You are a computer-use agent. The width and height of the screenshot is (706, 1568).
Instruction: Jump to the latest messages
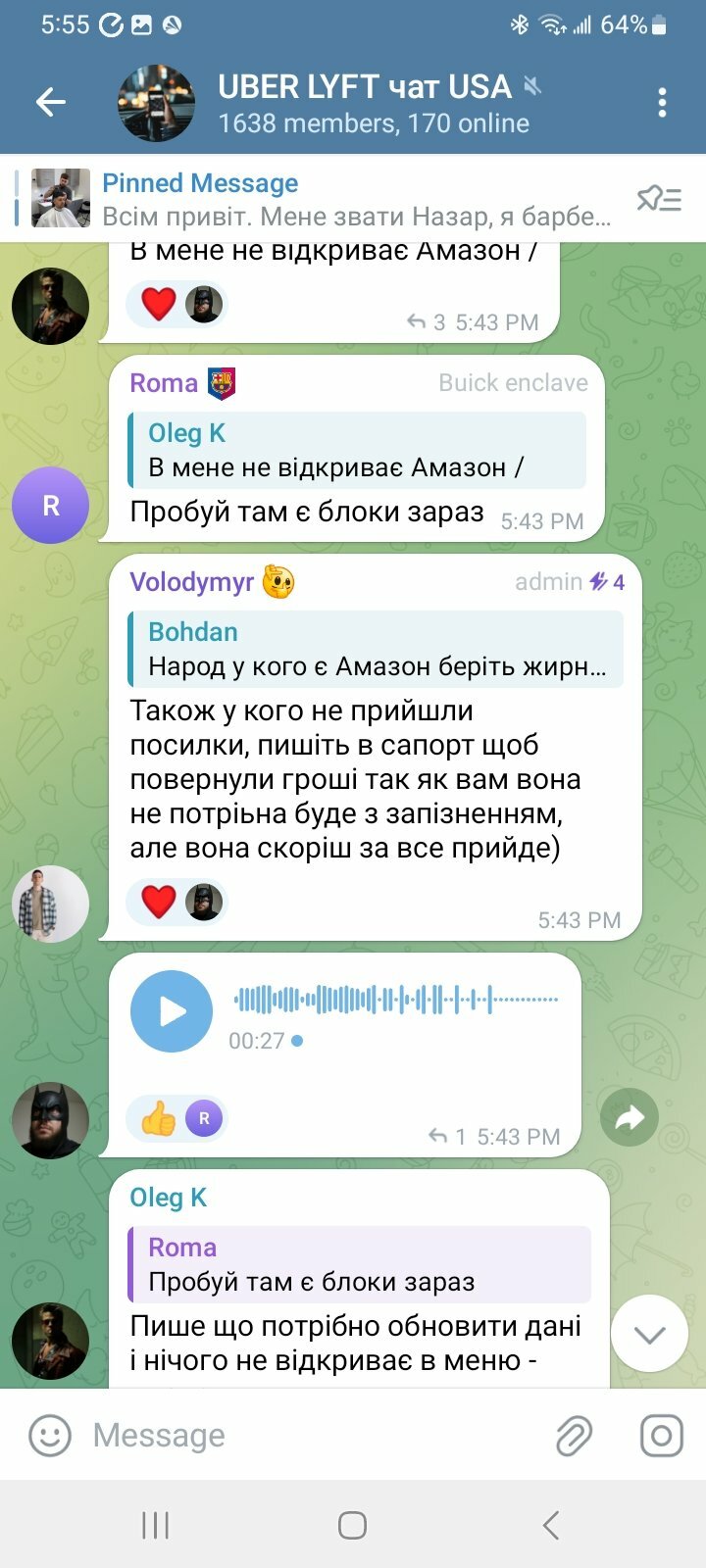(x=648, y=1333)
